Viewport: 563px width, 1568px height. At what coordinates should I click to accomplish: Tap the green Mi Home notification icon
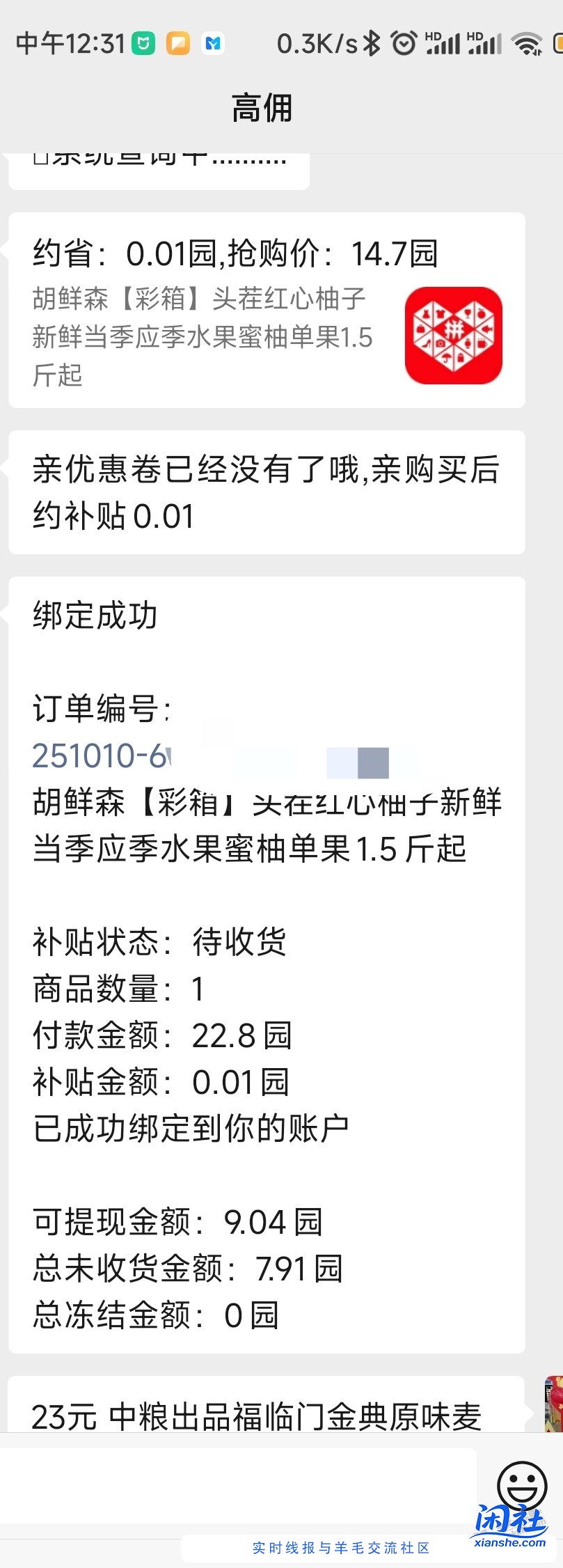143,42
